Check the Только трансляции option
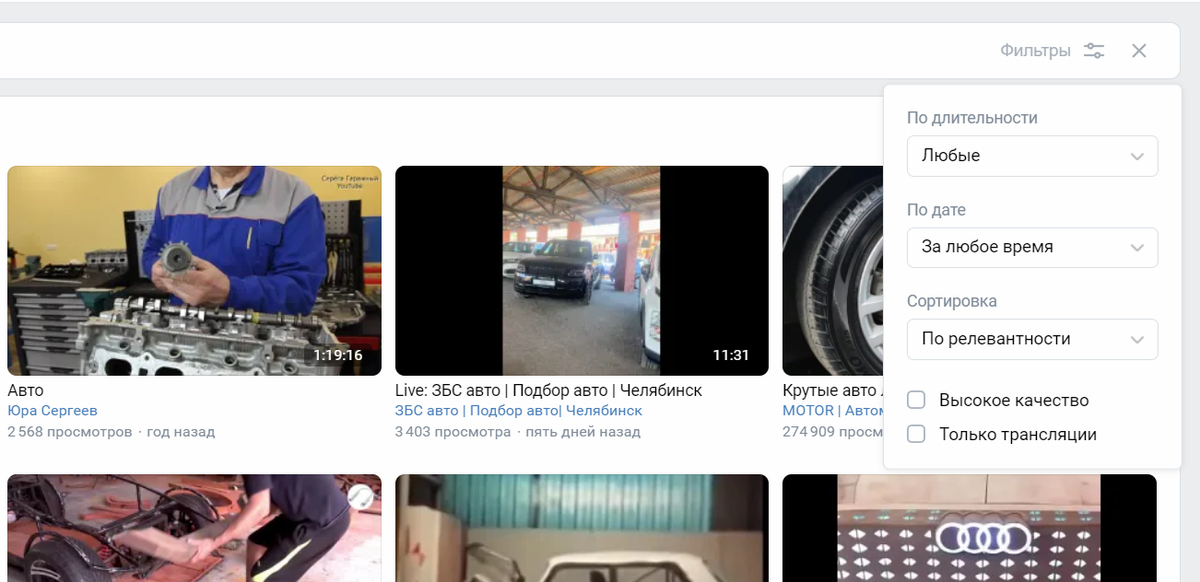The width and height of the screenshot is (1200, 582). 916,434
